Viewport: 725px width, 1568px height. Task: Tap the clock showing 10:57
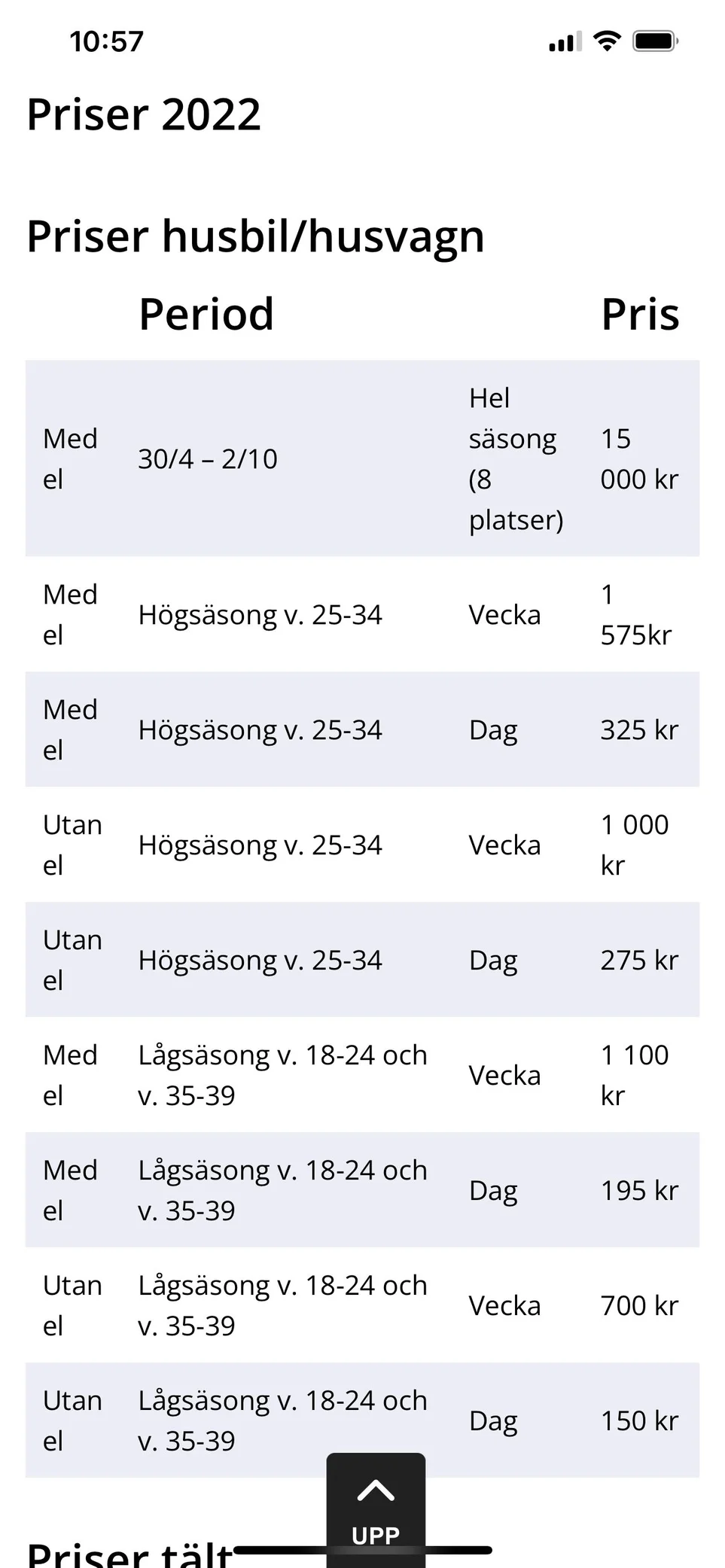pyautogui.click(x=105, y=41)
